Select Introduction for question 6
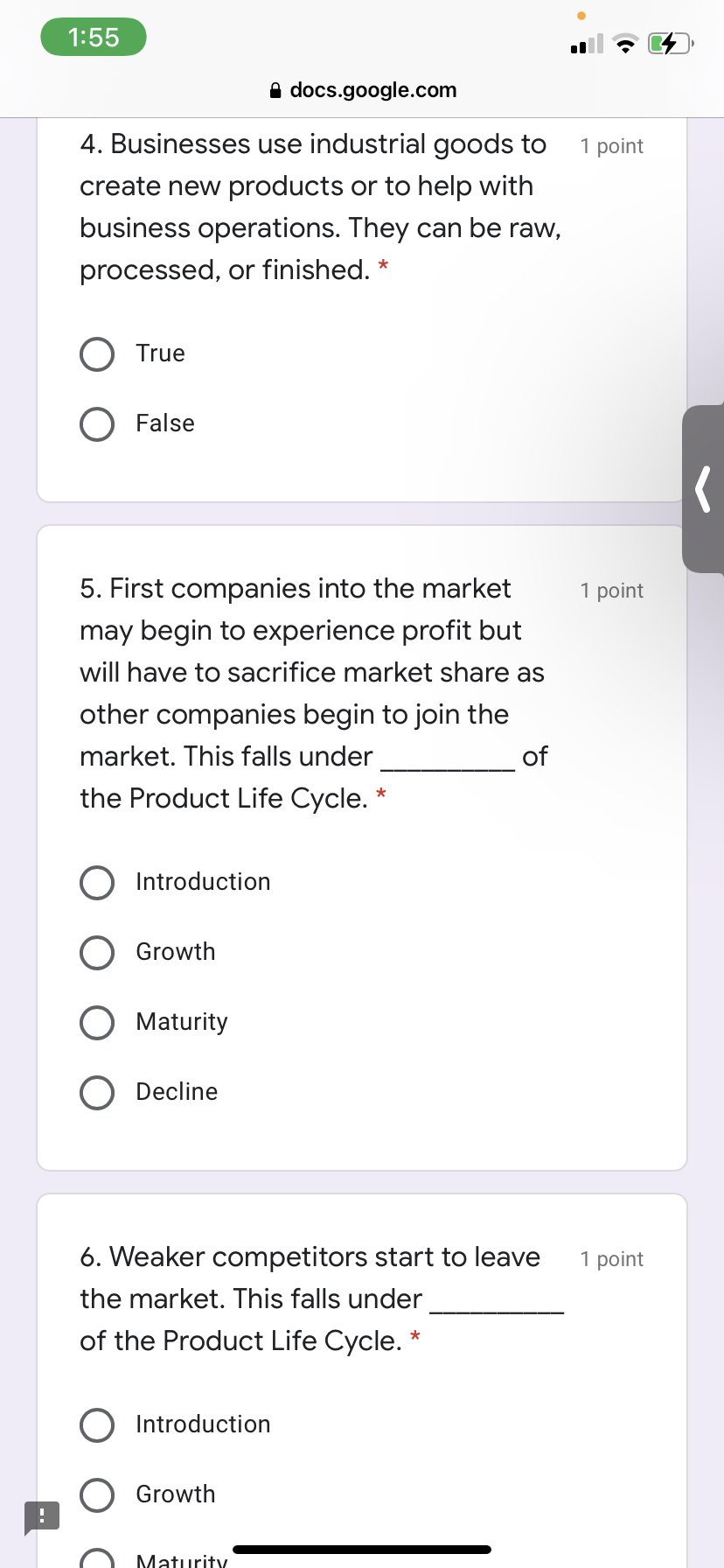This screenshot has height=1568, width=724. point(96,1425)
